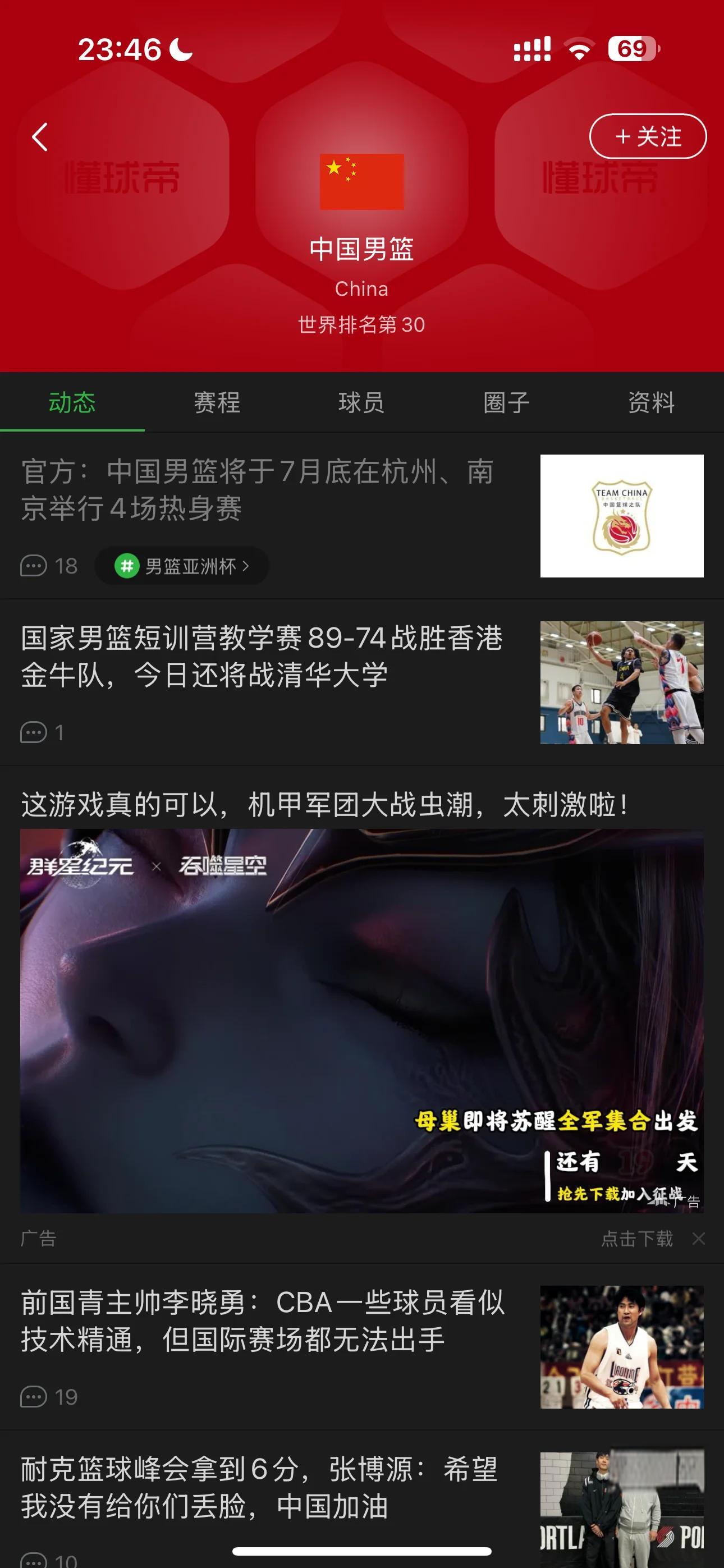This screenshot has width=724, height=1568.
Task: Read the article about 战胜香港金牛队
Action: pos(262,657)
